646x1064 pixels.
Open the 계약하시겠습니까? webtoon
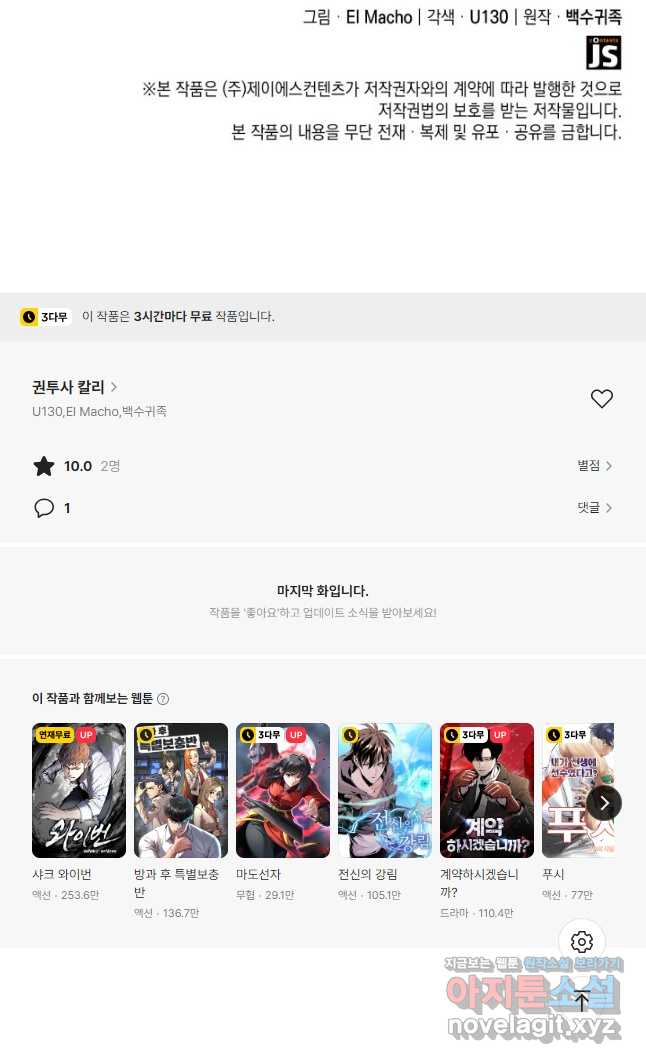[x=487, y=790]
